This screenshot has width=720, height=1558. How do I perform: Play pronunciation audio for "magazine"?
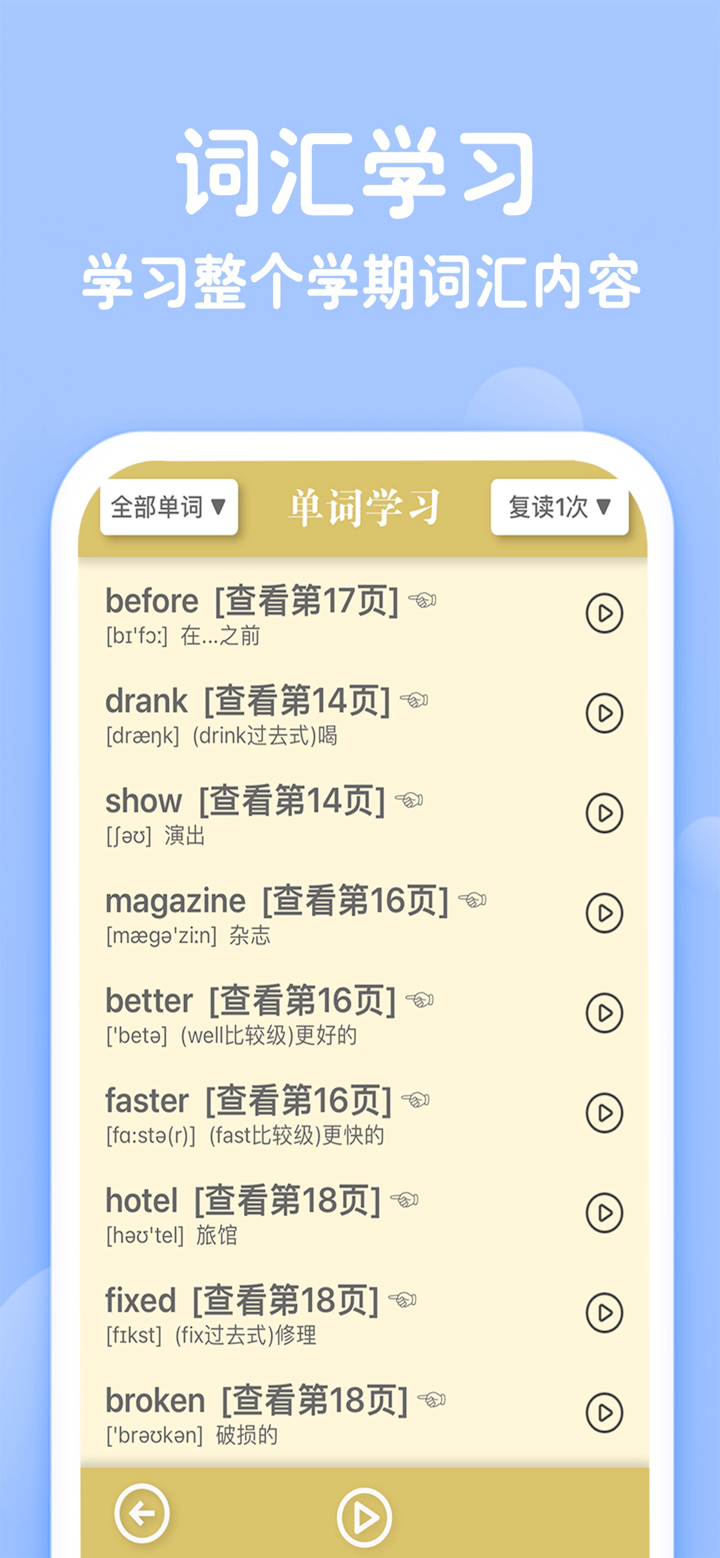click(604, 914)
